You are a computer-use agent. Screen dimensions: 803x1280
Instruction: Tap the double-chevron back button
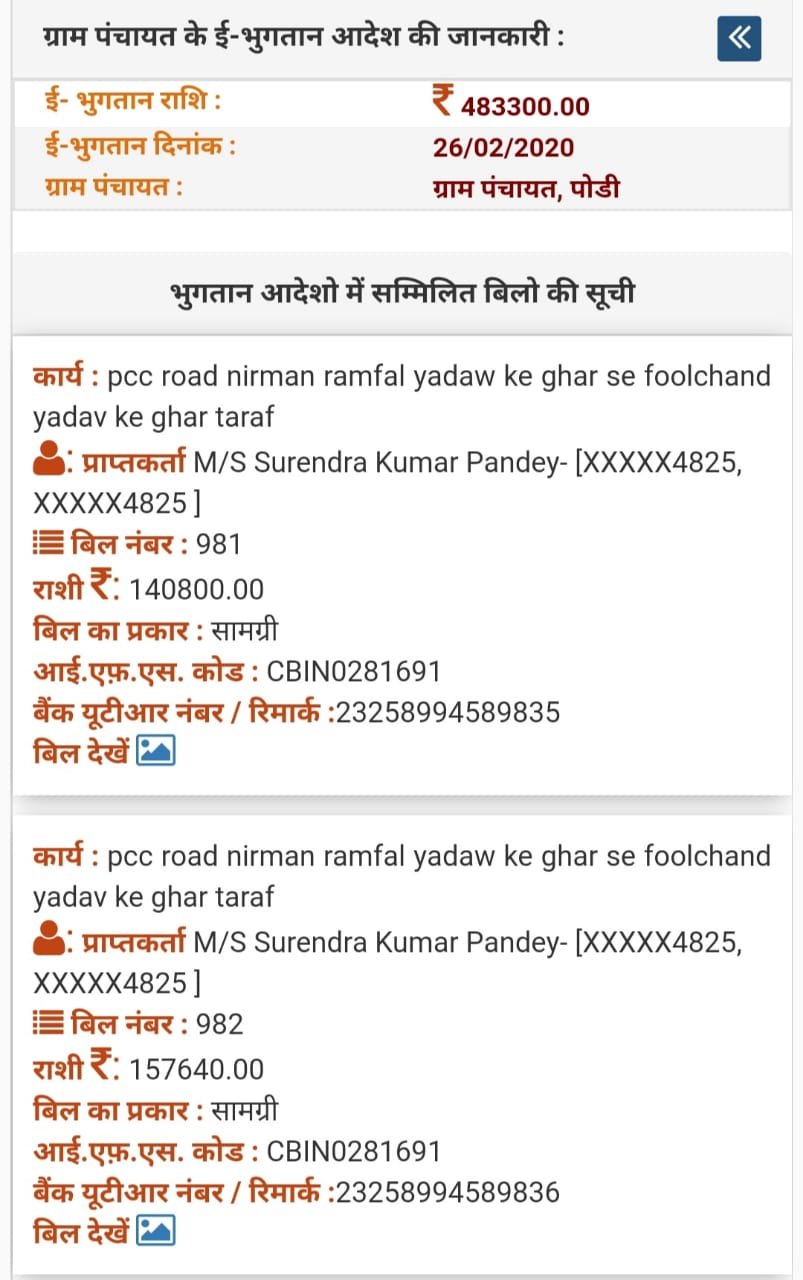pyautogui.click(x=739, y=39)
